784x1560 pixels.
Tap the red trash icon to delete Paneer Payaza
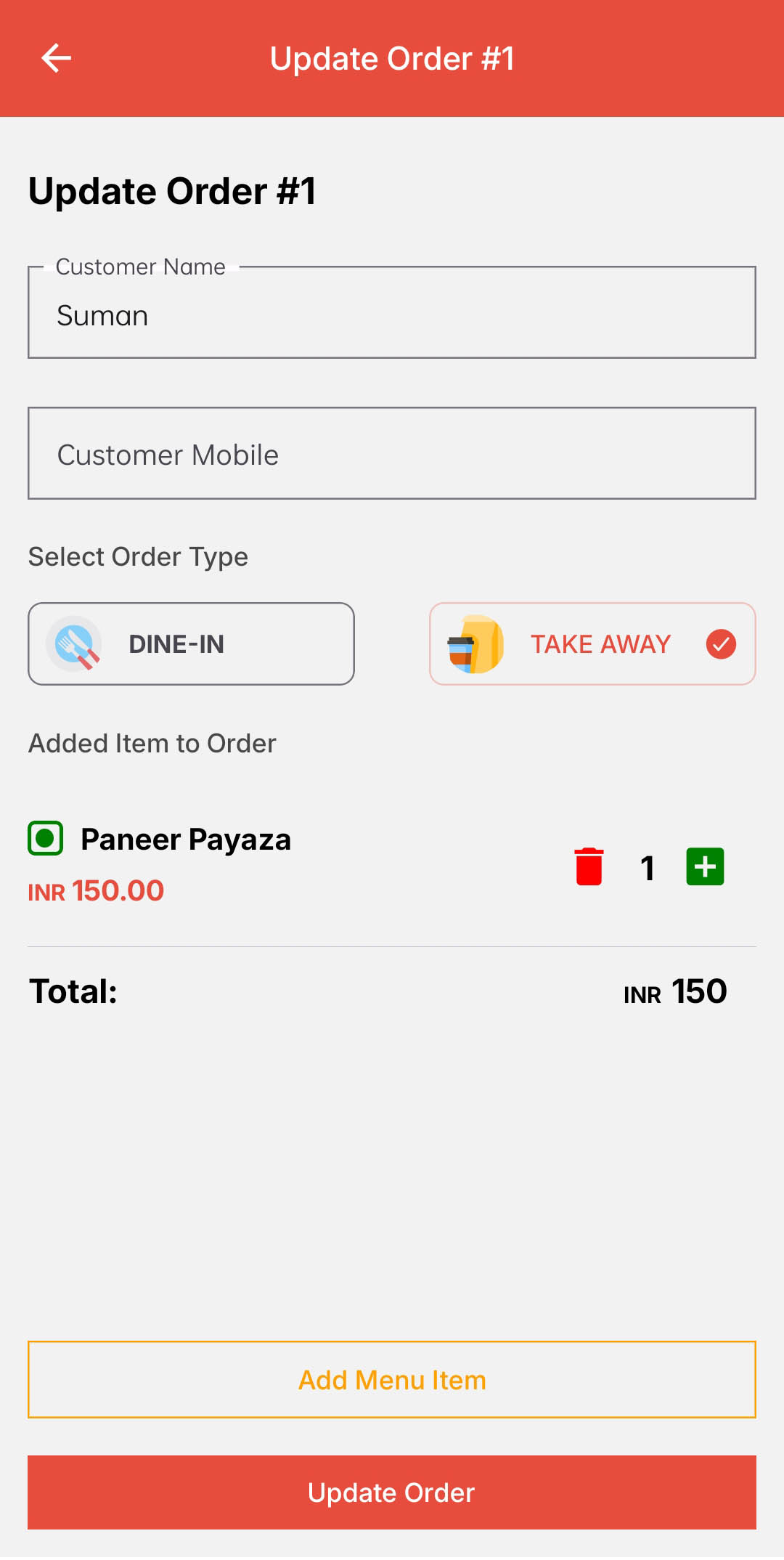coord(588,866)
